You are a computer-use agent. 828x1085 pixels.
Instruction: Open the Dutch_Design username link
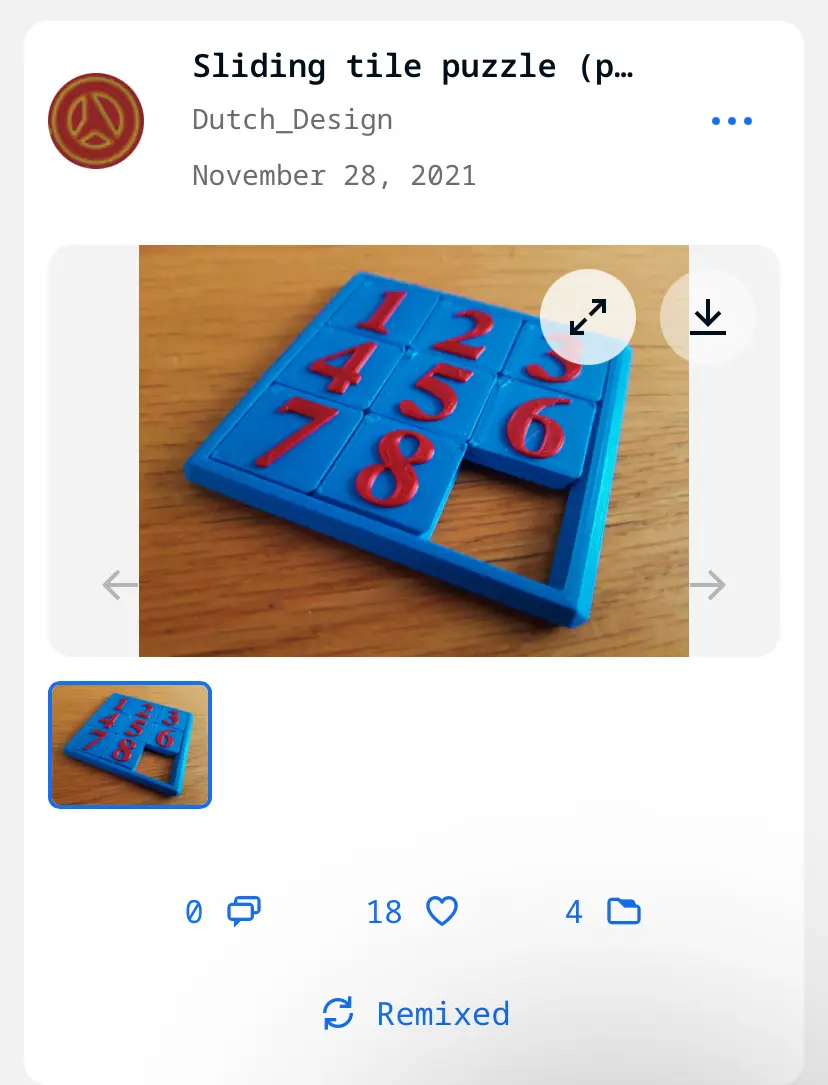292,120
